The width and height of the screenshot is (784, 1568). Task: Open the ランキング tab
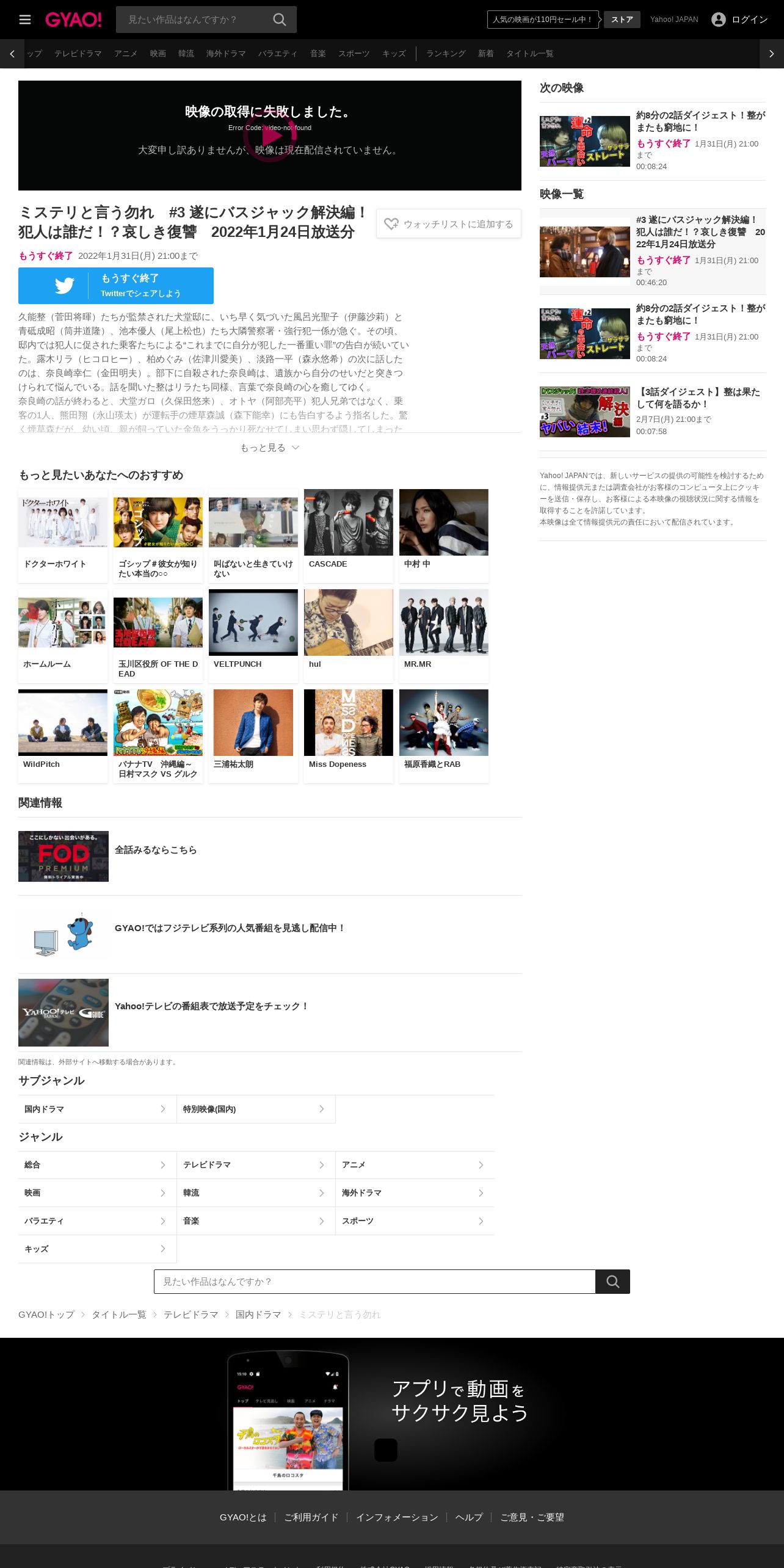point(446,54)
